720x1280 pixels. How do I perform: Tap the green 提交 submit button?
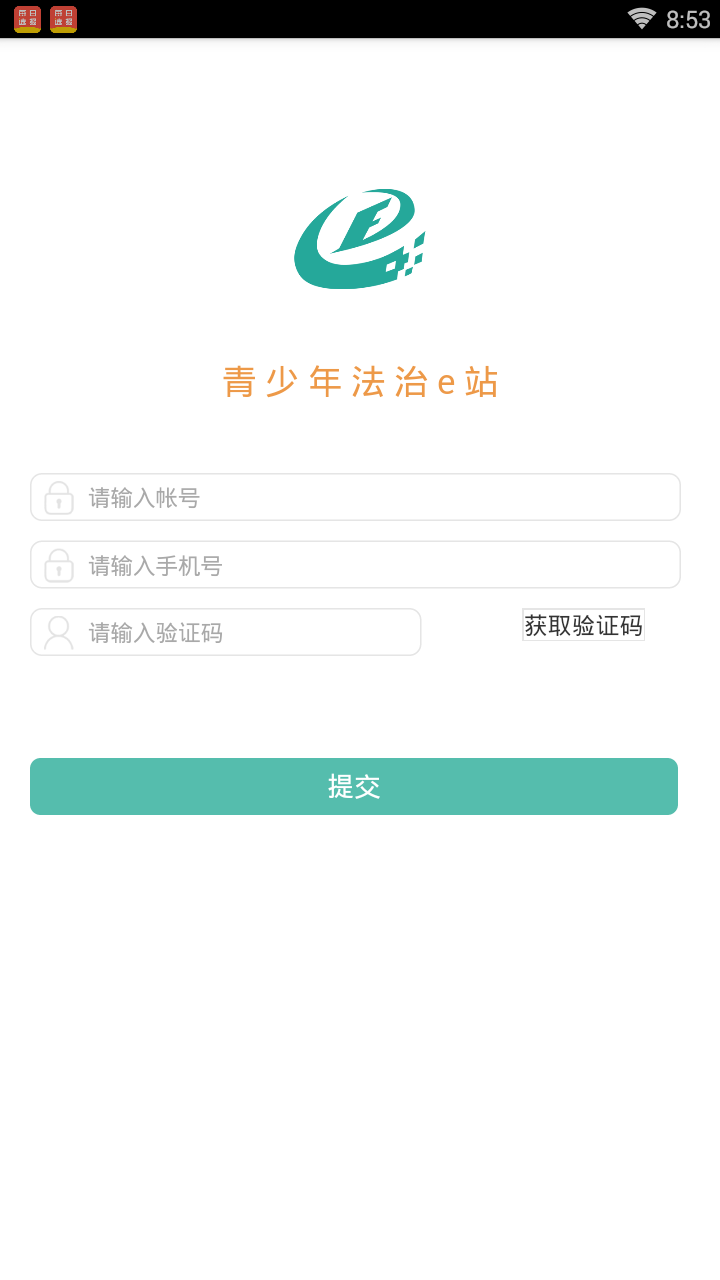coord(354,786)
